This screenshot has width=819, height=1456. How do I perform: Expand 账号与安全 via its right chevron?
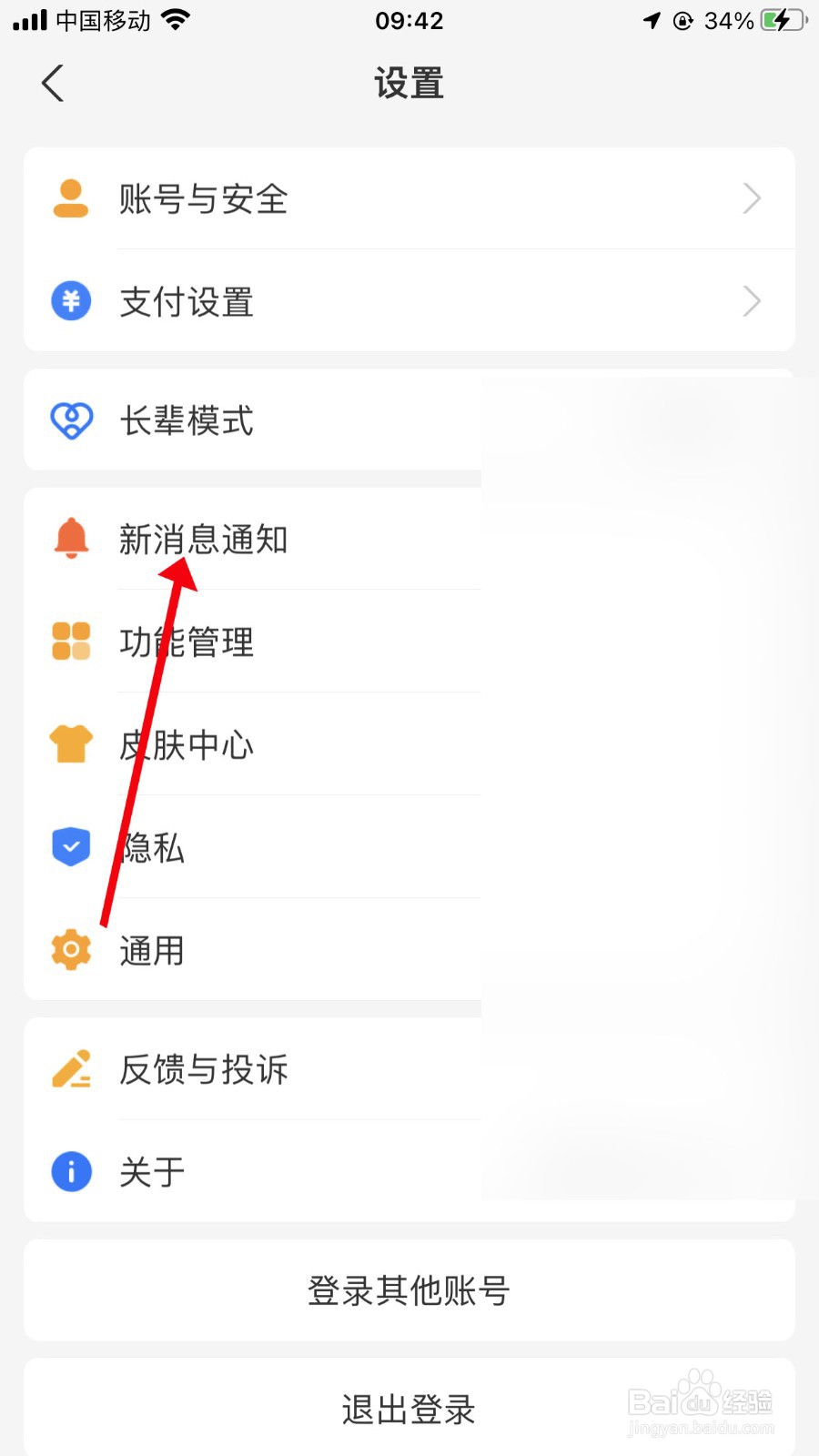pos(752,198)
